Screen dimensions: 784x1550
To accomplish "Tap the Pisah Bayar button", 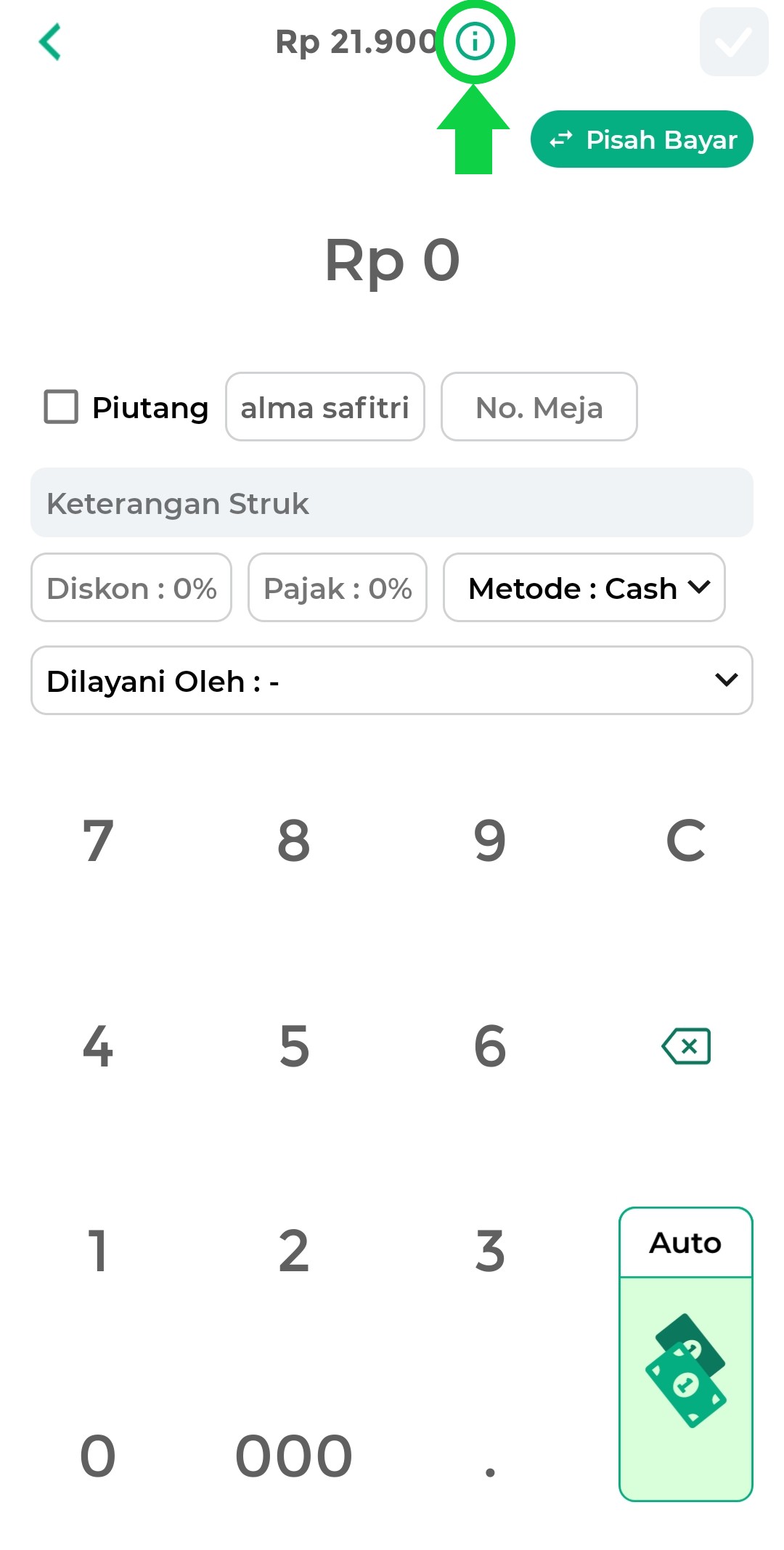I will (642, 139).
